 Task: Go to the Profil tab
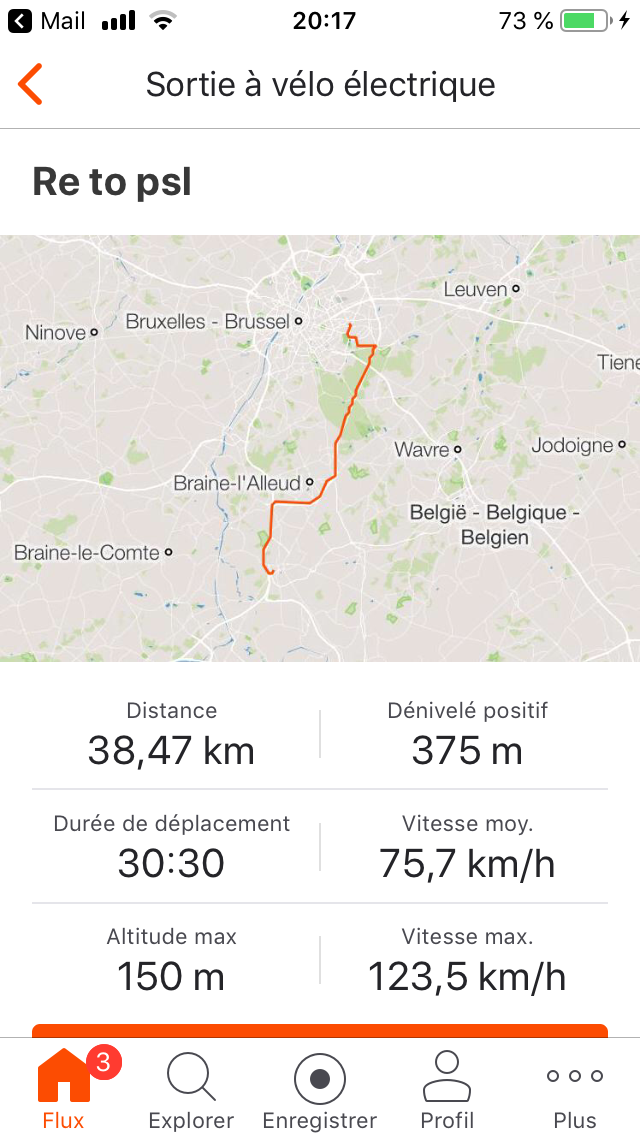[447, 1087]
